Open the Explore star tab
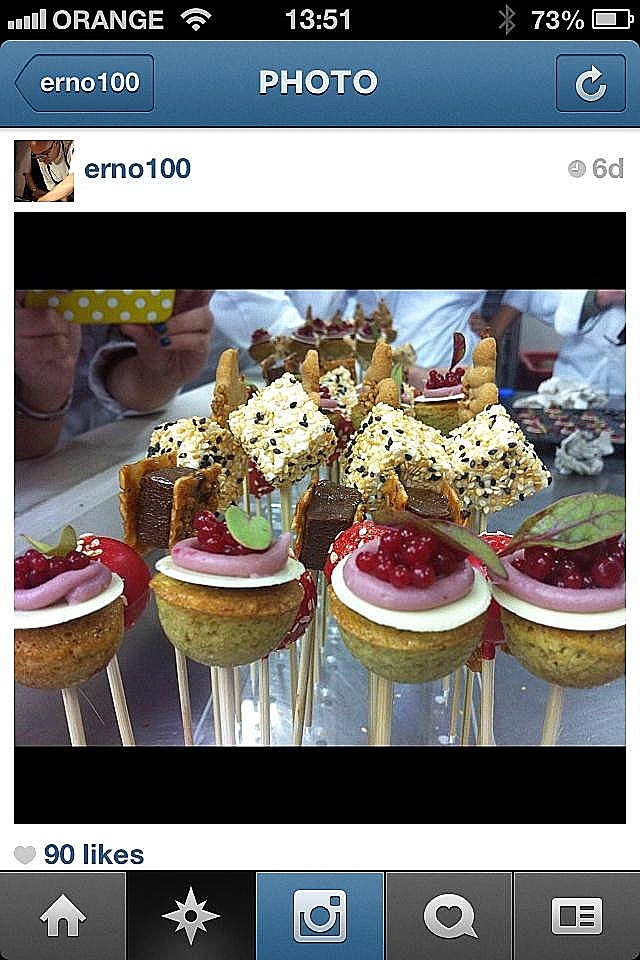Screen dimensions: 640x960 pos(191,916)
